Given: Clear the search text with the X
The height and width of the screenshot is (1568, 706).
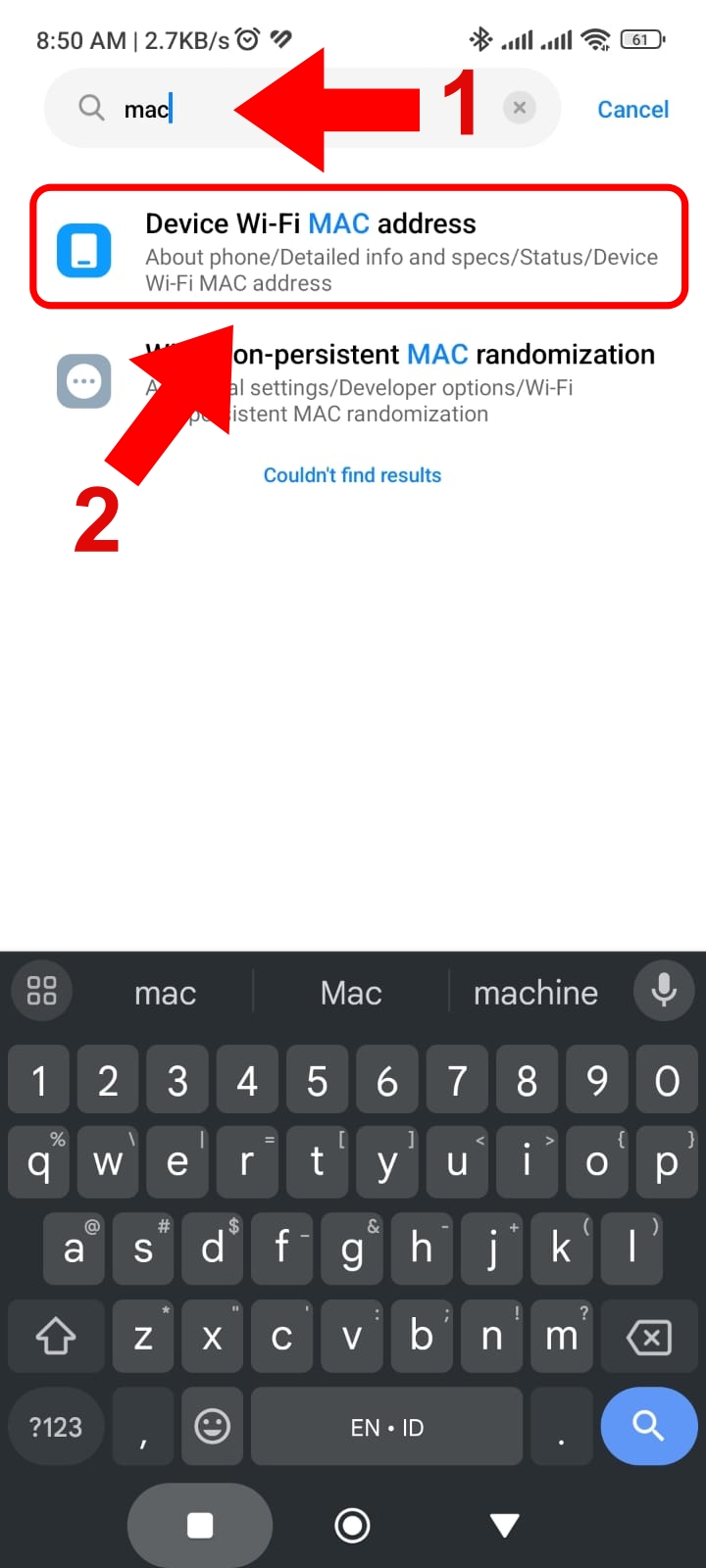Looking at the screenshot, I should pos(520,108).
